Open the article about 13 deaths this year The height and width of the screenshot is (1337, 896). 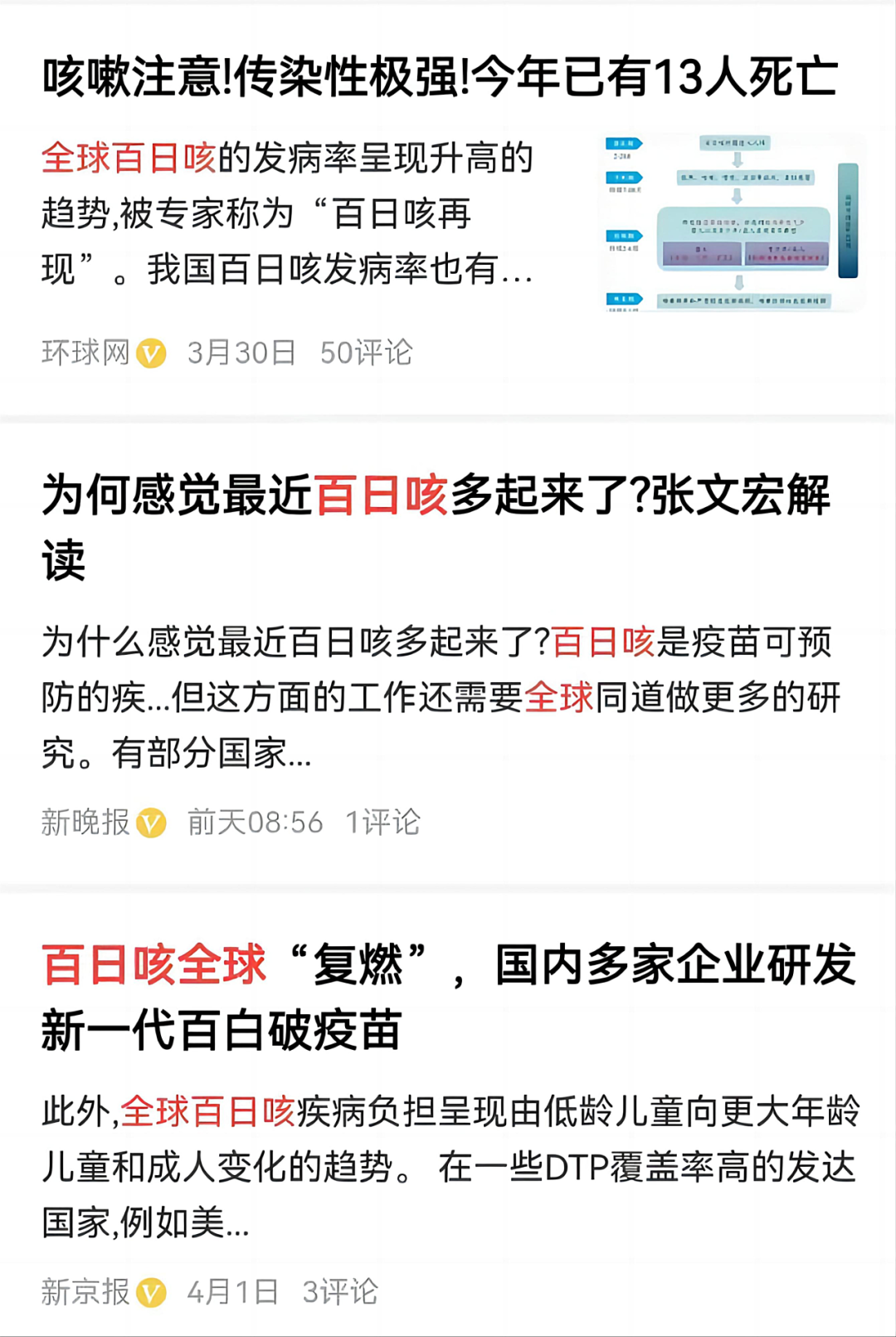click(440, 79)
